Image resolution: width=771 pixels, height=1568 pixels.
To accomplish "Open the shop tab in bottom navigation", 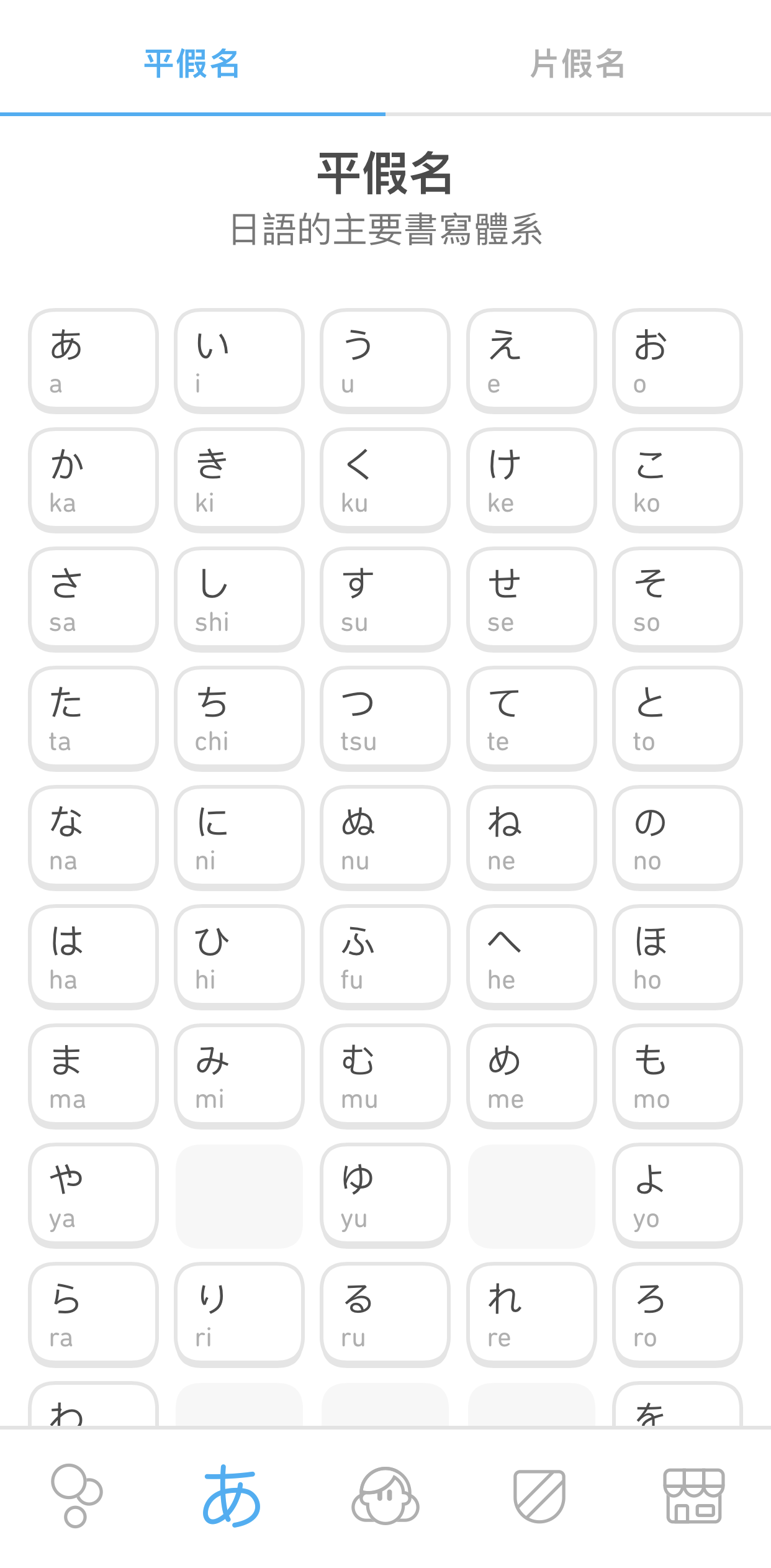I will [694, 1496].
